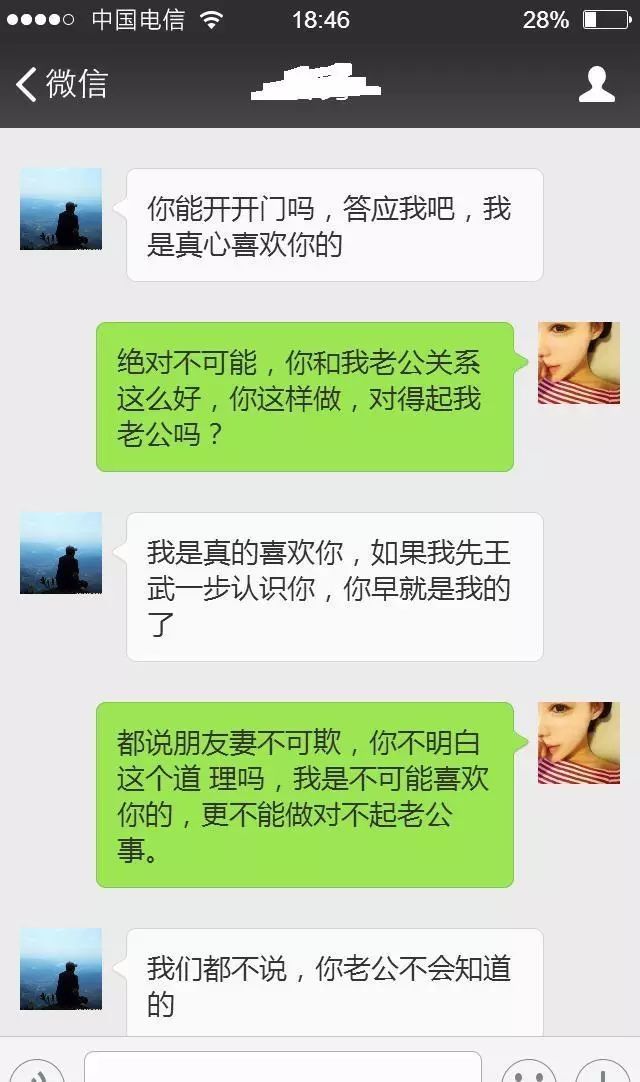The width and height of the screenshot is (640, 1082).
Task: Open the plus attachments menu
Action: point(602,1072)
